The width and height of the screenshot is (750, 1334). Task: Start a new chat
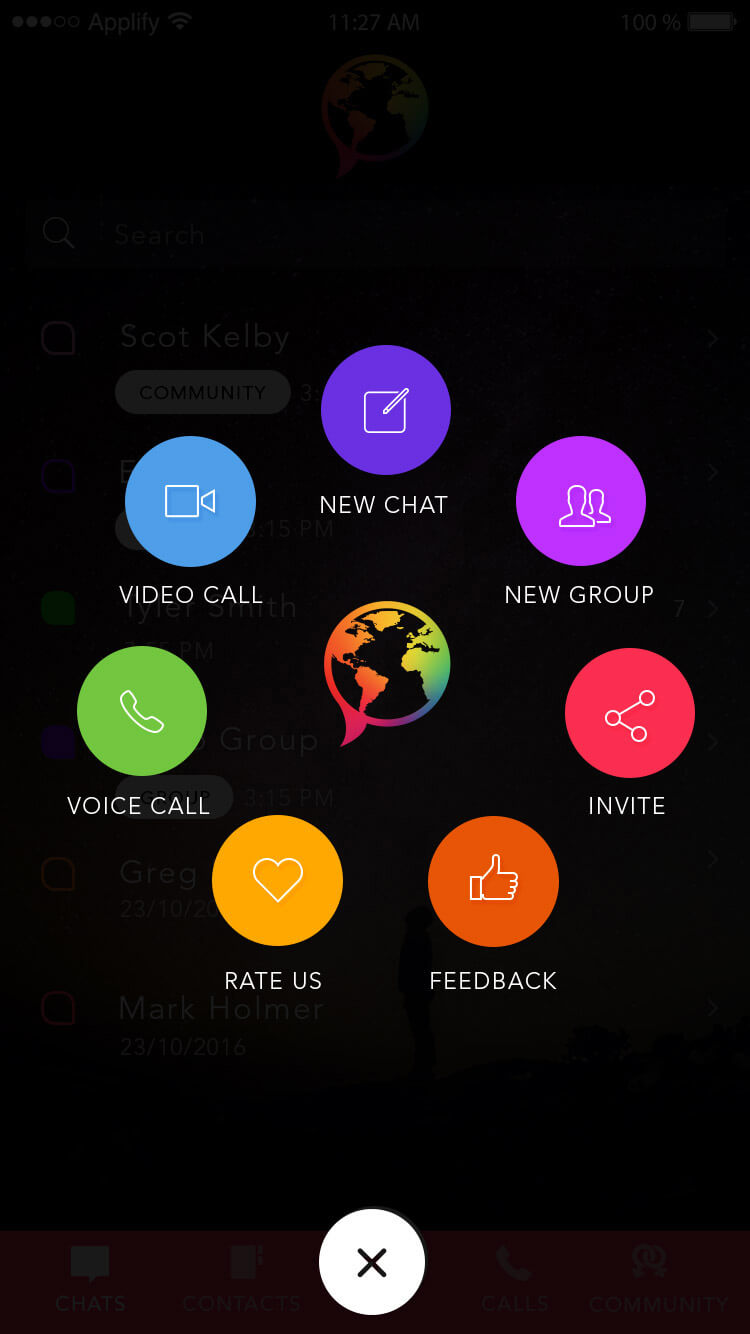[x=386, y=410]
